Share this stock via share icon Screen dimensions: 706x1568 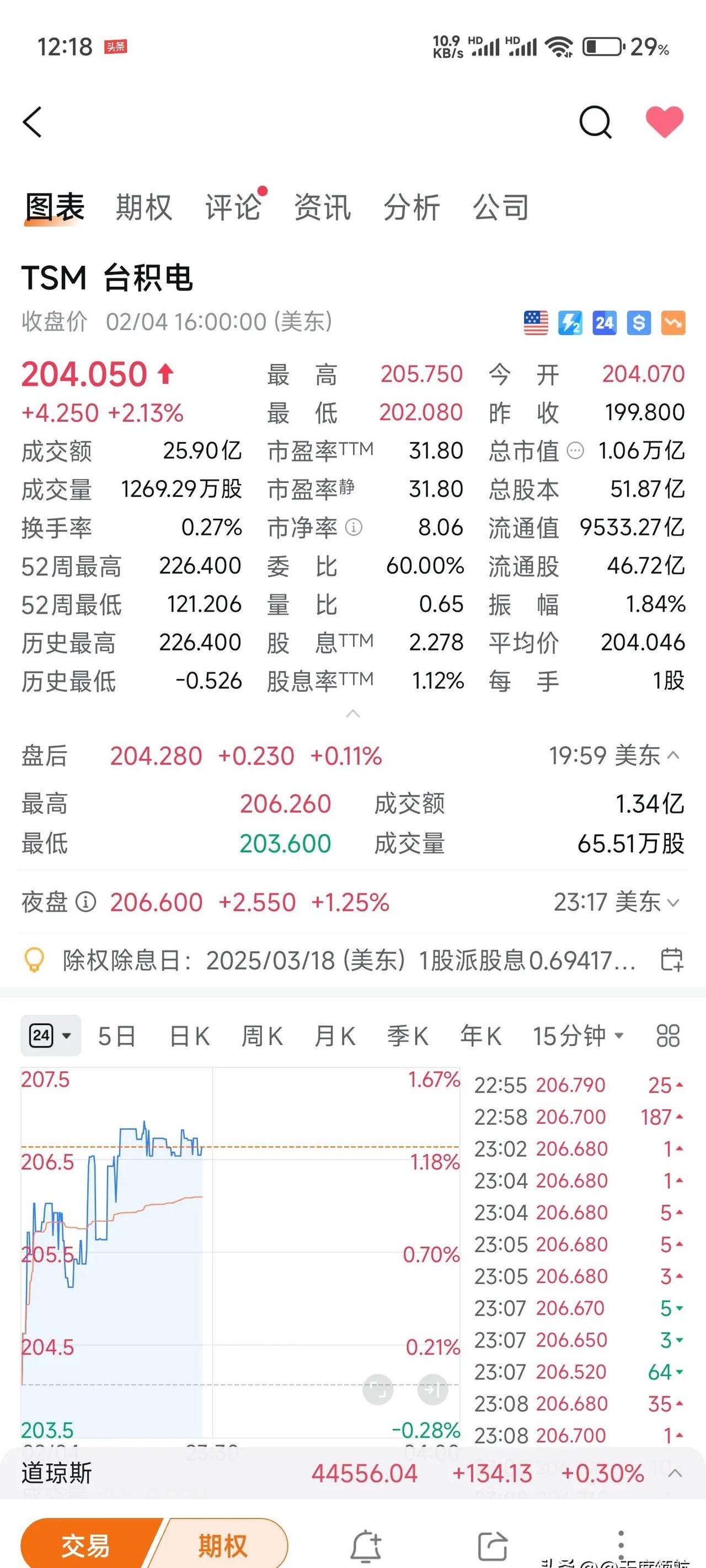coord(493,1546)
